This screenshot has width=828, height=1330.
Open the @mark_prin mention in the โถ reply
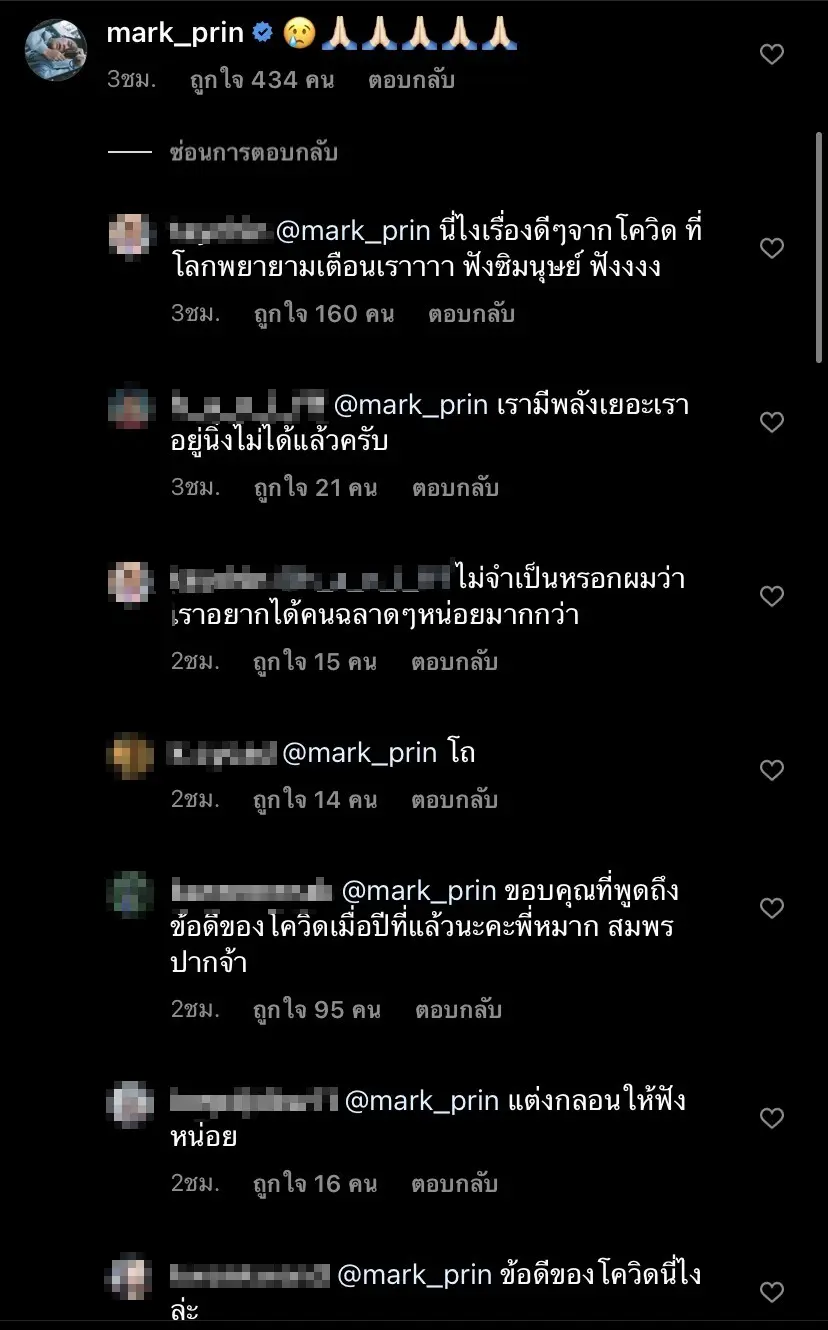tap(360, 753)
